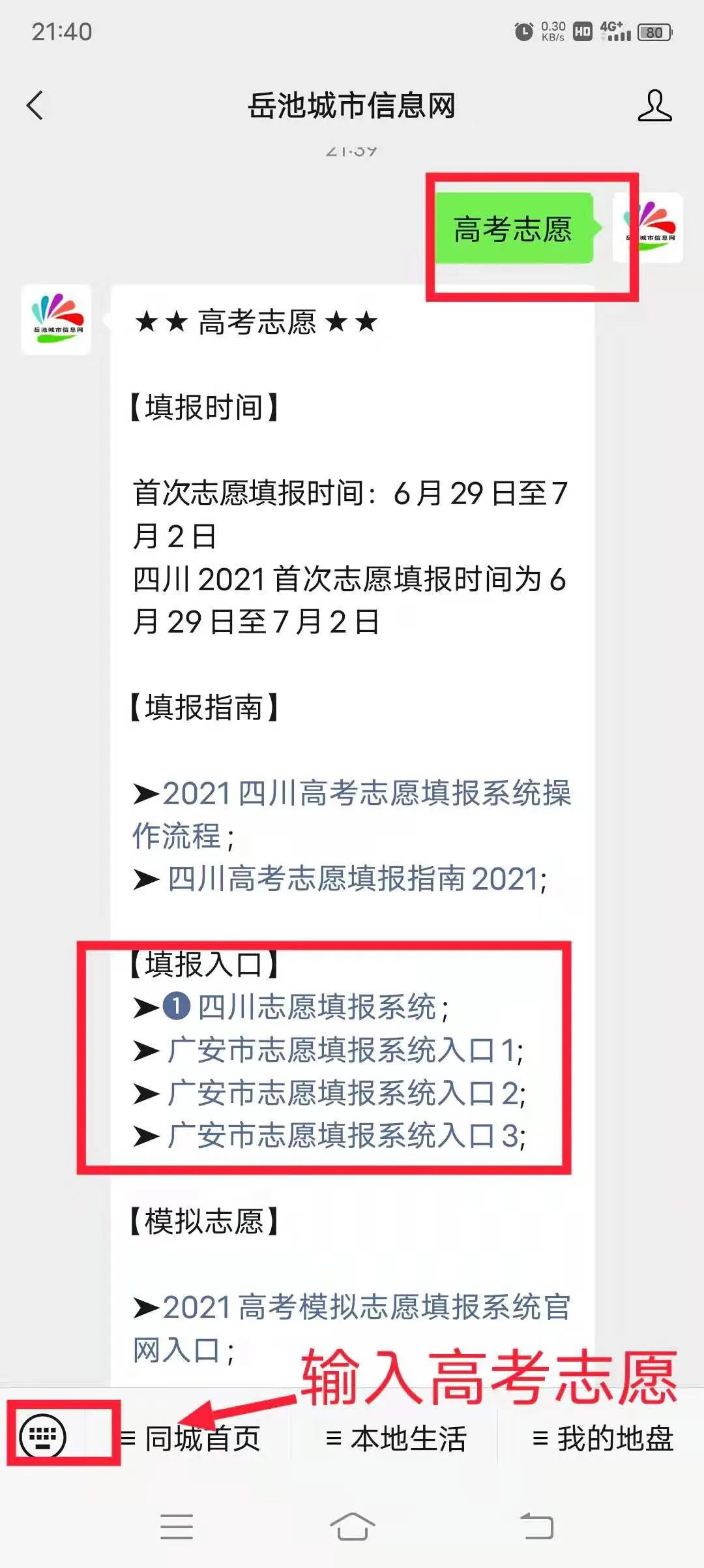Viewport: 704px width, 1568px height.
Task: Tap the system home button
Action: click(352, 1527)
